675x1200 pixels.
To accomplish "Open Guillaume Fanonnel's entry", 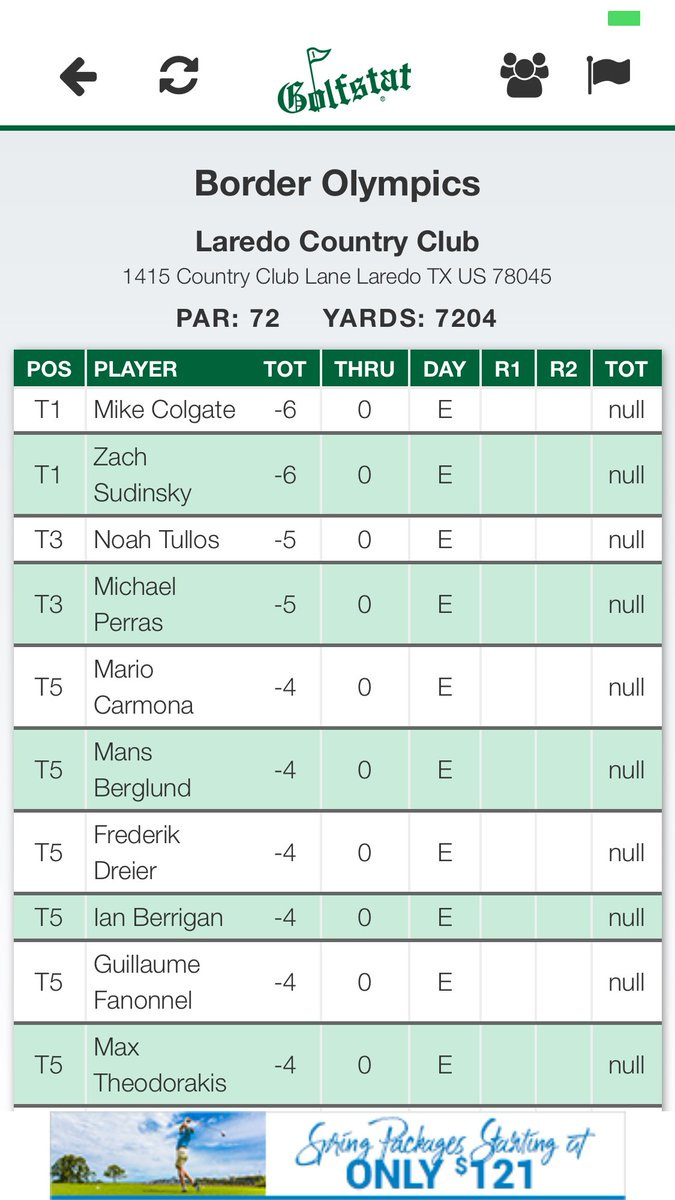I will click(337, 982).
